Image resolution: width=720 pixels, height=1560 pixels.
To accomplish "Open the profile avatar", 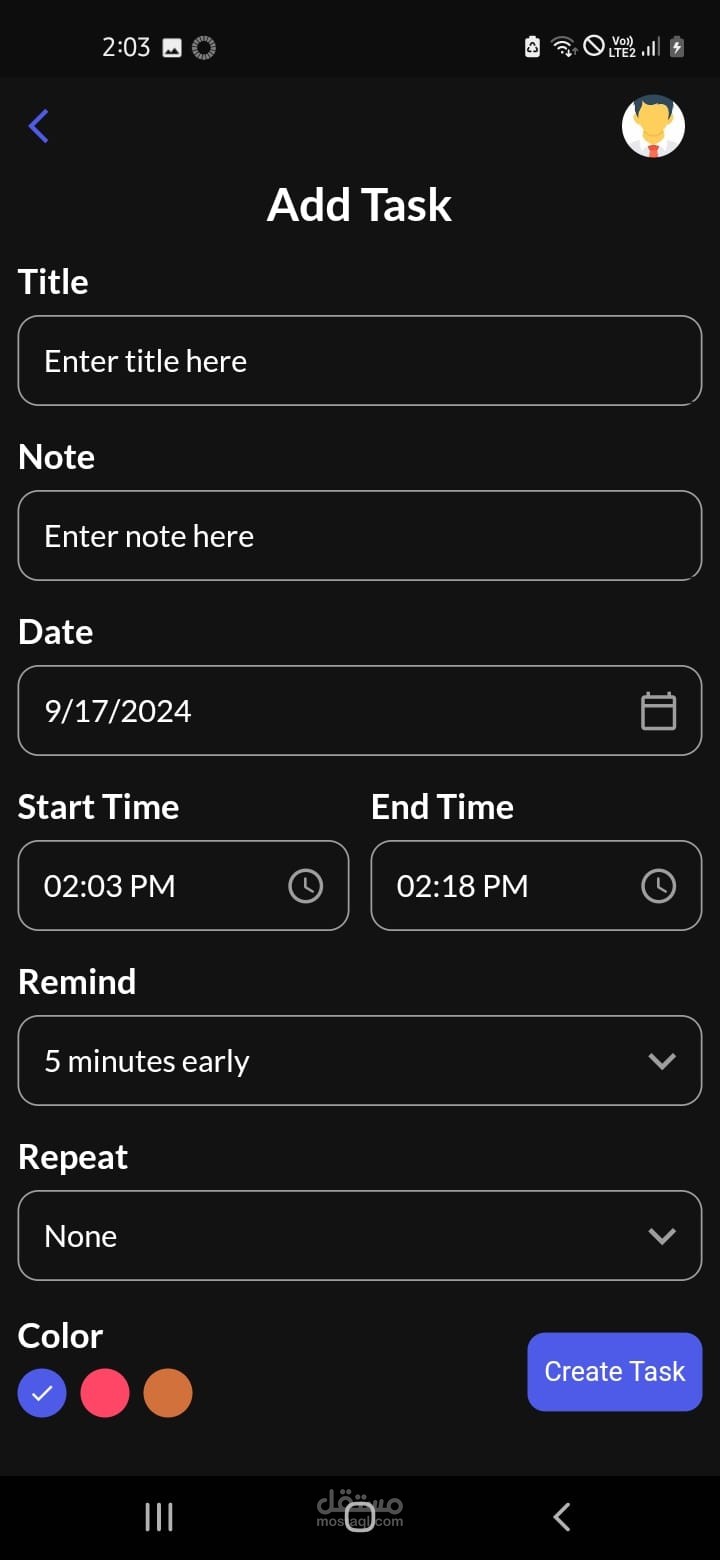I will click(653, 127).
